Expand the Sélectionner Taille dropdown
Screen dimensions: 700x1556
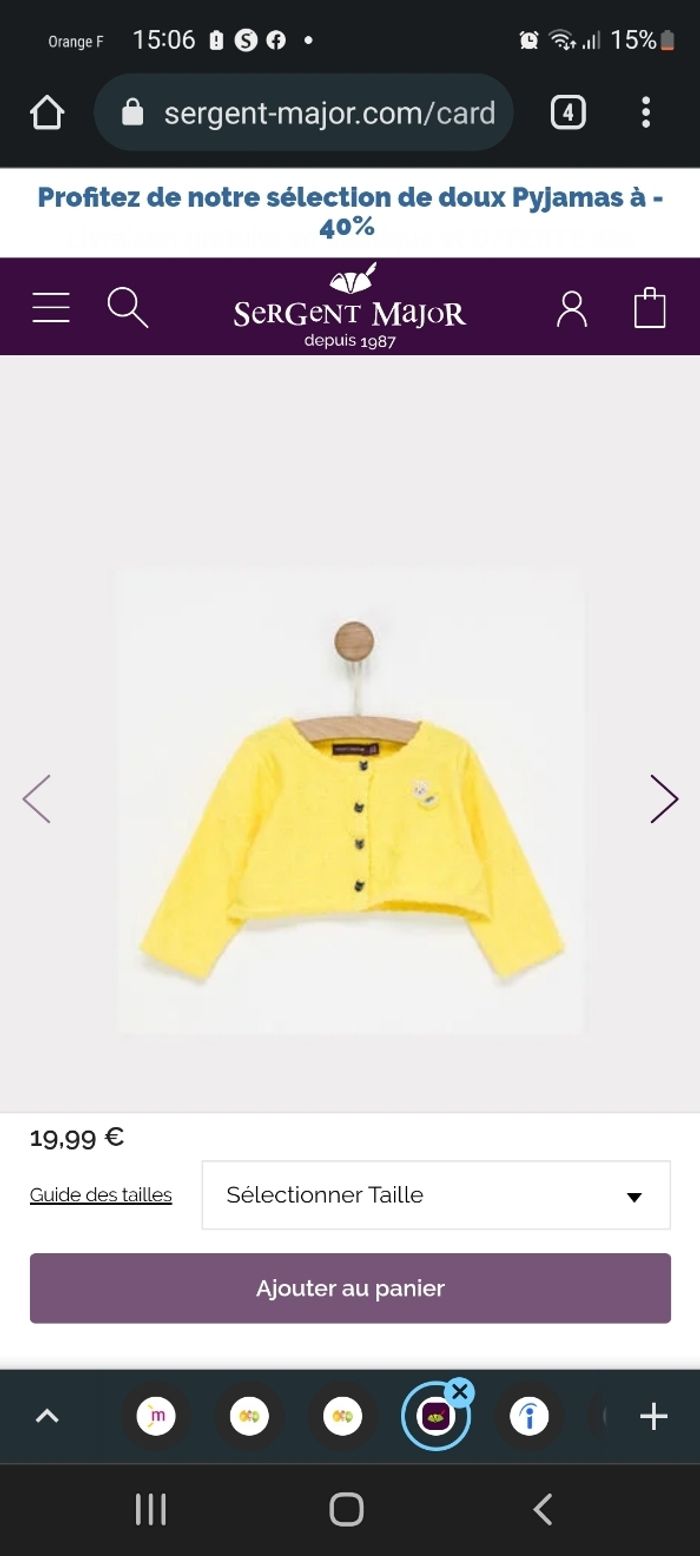tap(436, 1195)
